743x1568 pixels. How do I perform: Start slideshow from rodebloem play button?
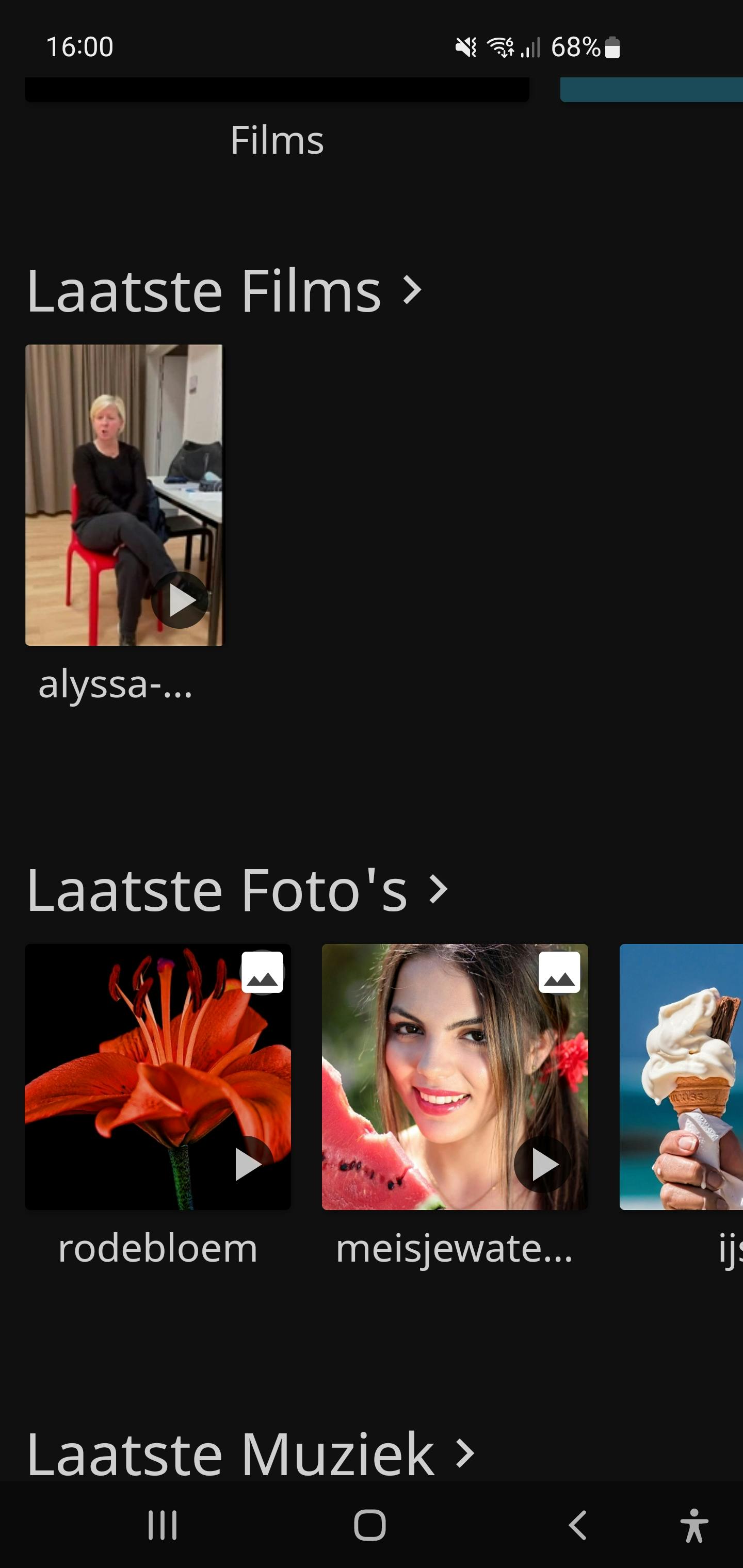247,1165
